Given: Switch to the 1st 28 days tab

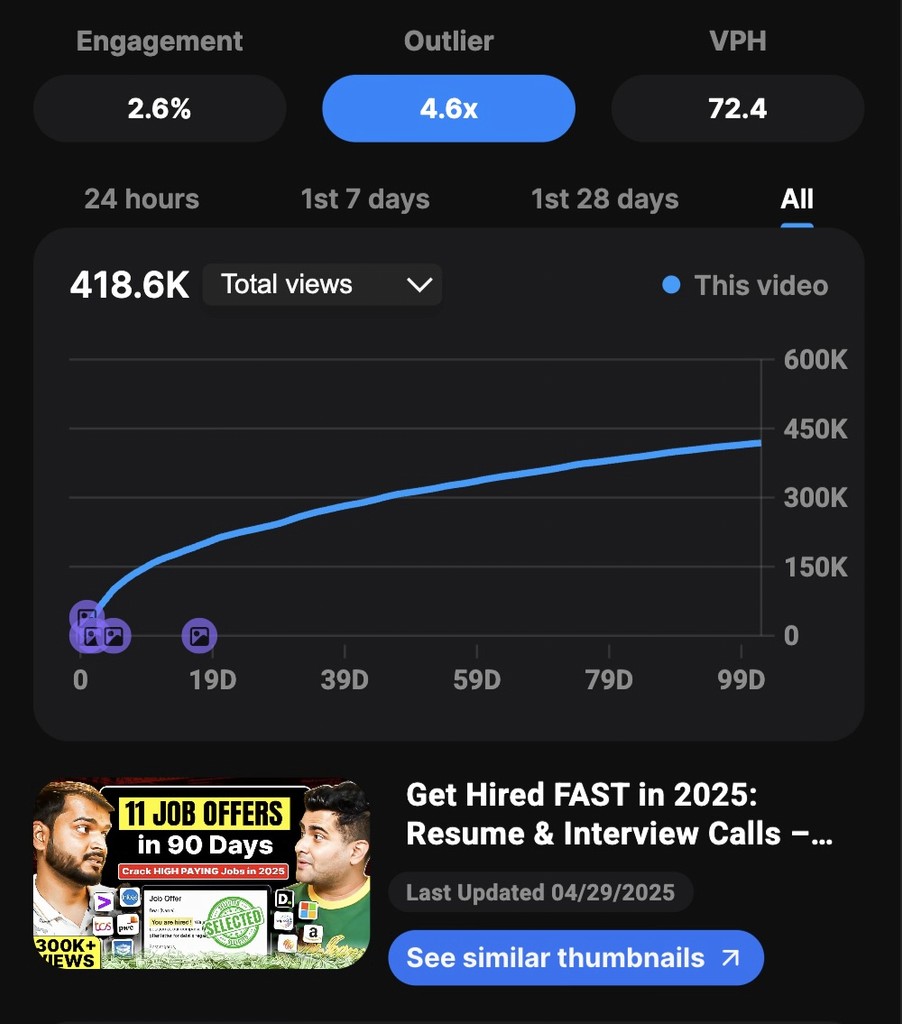Looking at the screenshot, I should (605, 199).
